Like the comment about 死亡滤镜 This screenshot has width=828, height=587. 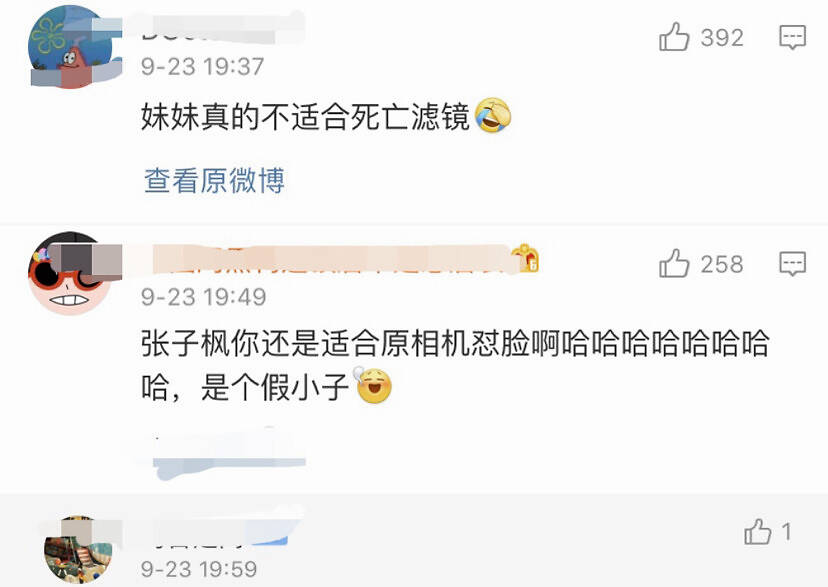676,38
